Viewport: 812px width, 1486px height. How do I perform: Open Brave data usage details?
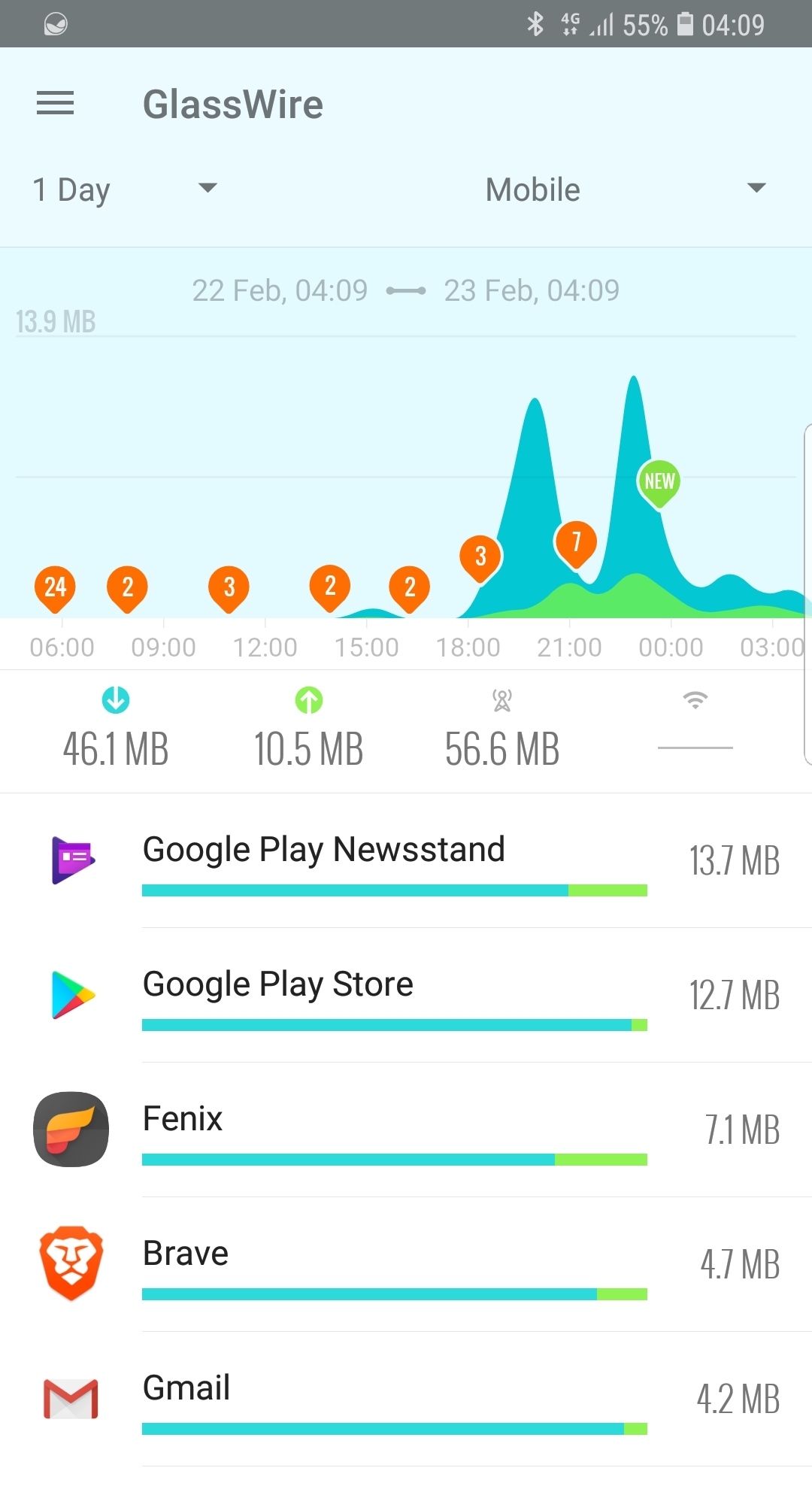point(406,1265)
